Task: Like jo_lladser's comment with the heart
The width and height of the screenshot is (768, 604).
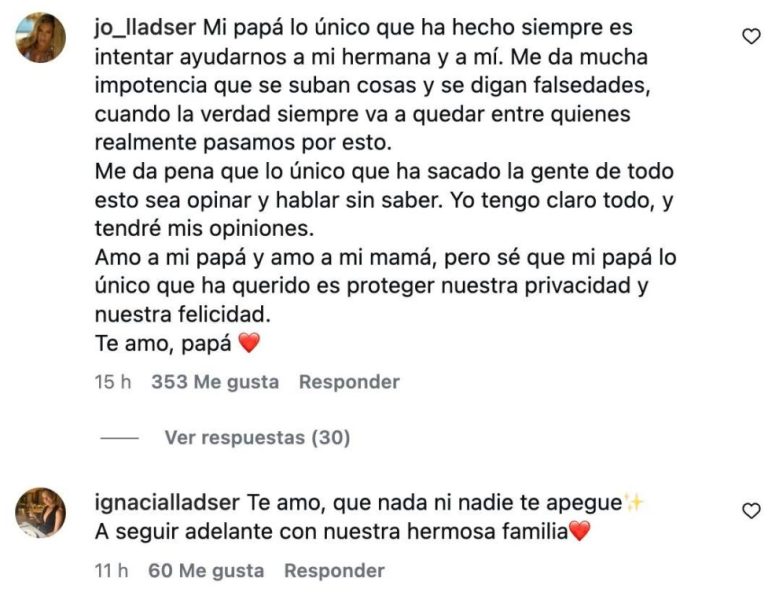Action: tap(751, 36)
